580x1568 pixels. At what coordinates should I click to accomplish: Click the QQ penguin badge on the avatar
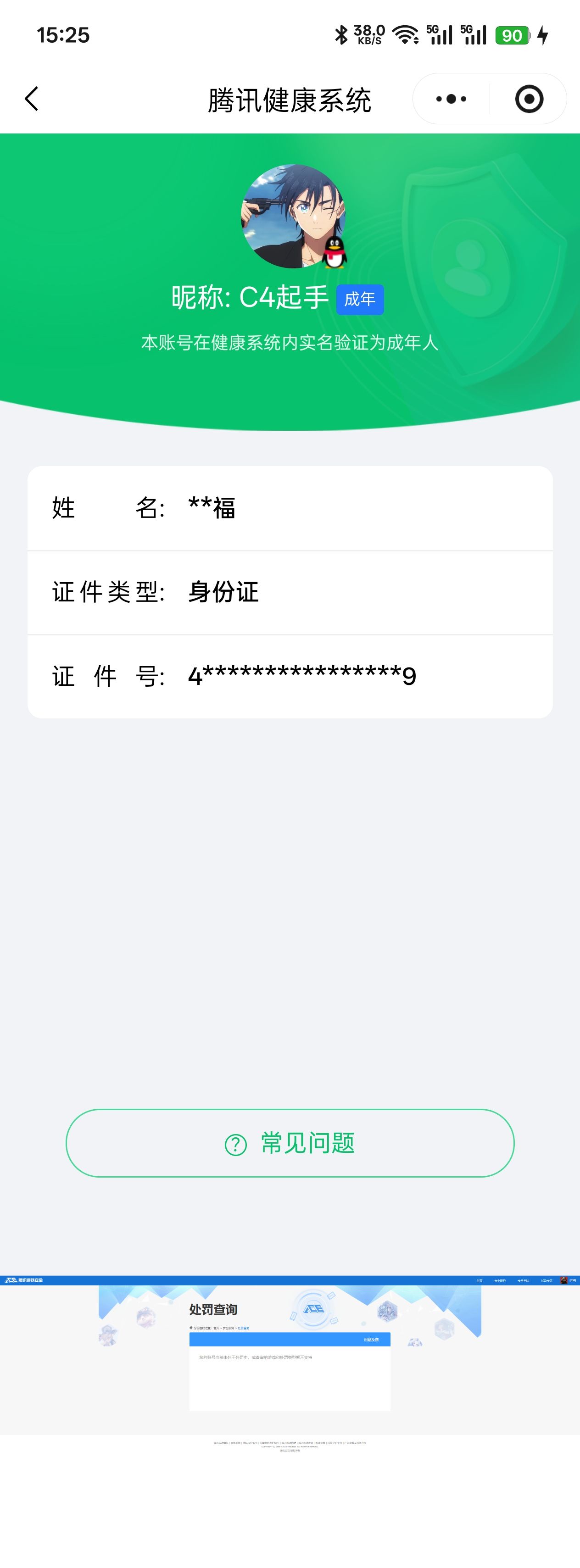pyautogui.click(x=334, y=253)
